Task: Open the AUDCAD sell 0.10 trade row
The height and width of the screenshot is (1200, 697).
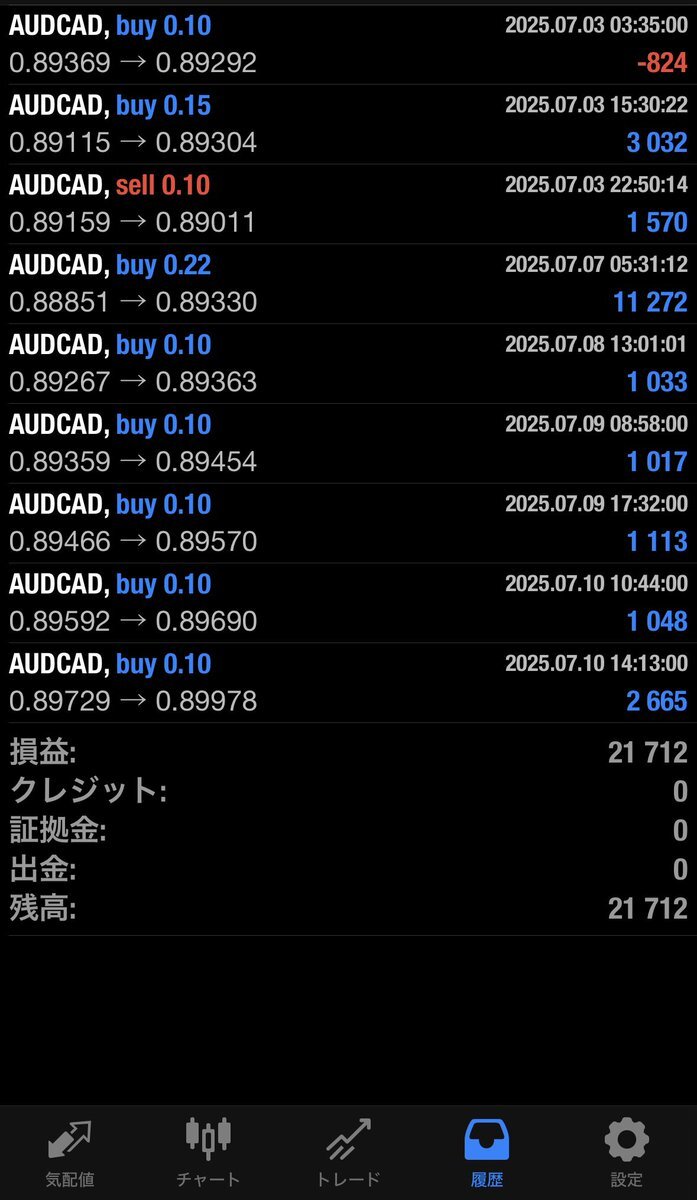Action: coord(348,204)
